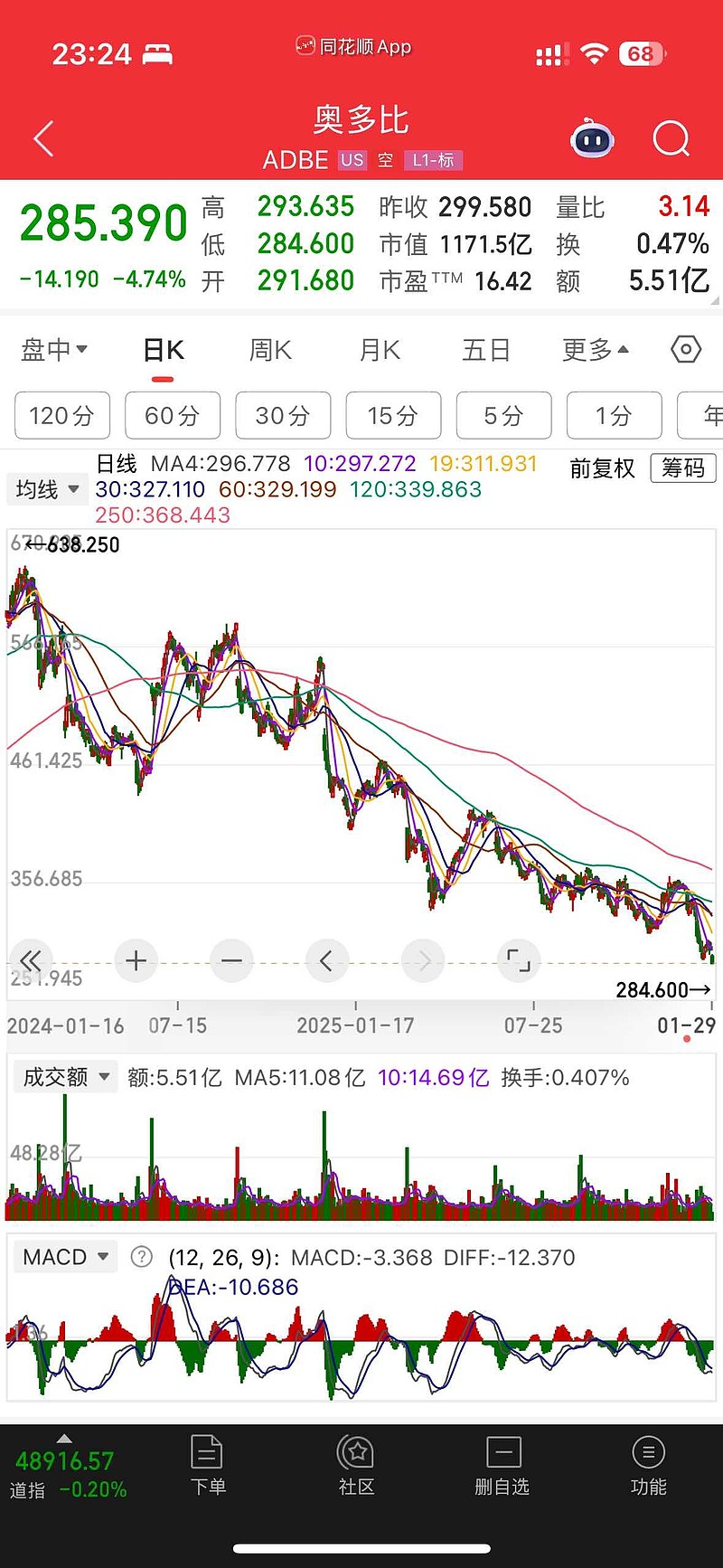Image resolution: width=723 pixels, height=1568 pixels.
Task: Expand chart to fullscreen with corner icon
Action: click(x=519, y=960)
